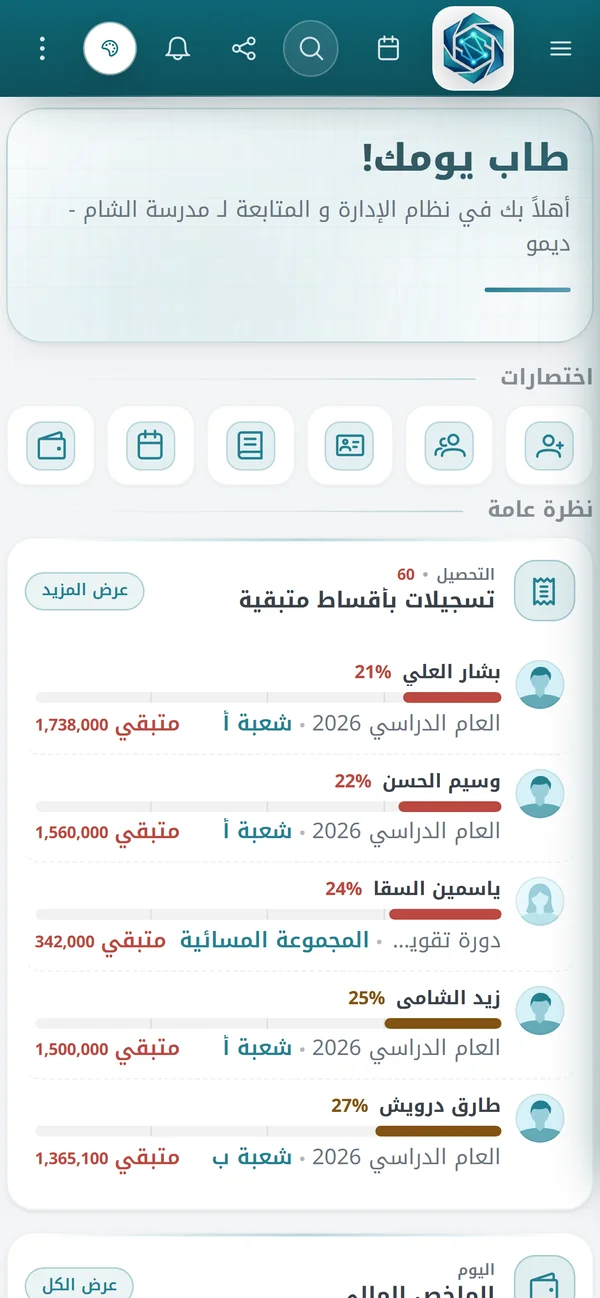Image resolution: width=600 pixels, height=1298 pixels.
Task: Open the three-dot overflow menu
Action: coord(42,48)
